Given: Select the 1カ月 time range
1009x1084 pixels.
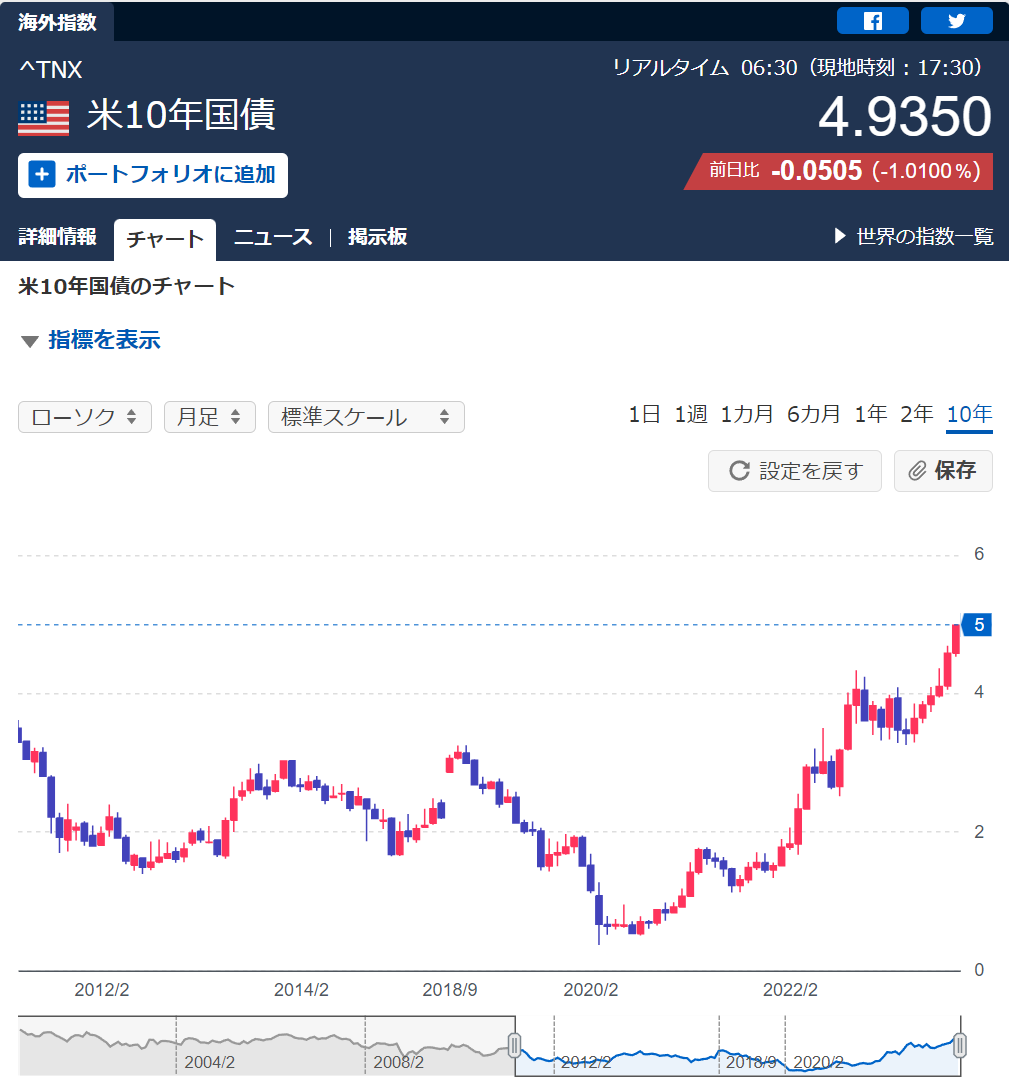Looking at the screenshot, I should 747,415.
